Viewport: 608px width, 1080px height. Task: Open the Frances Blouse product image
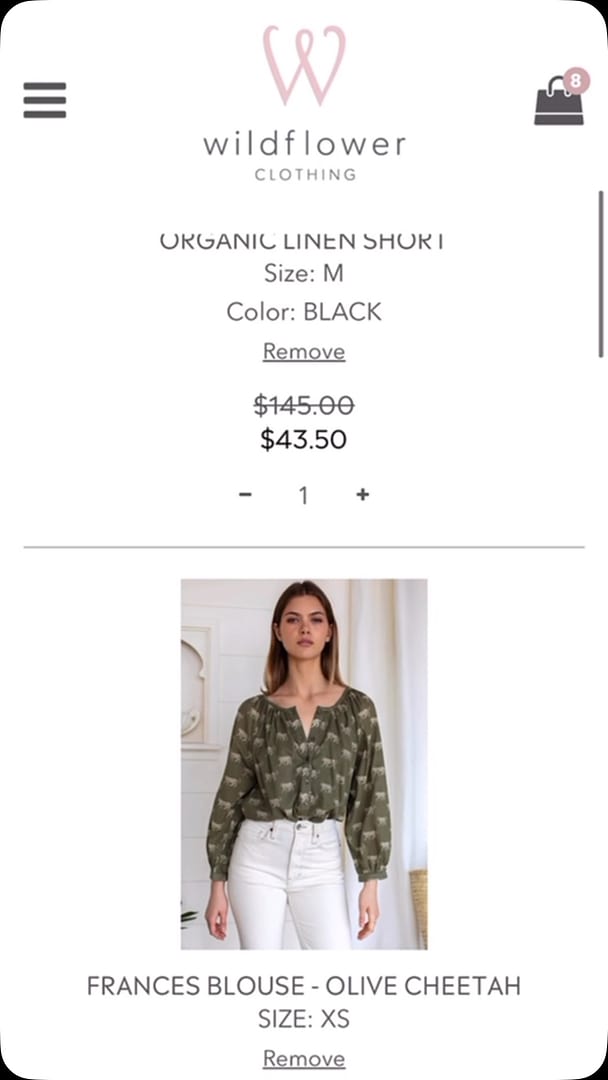(x=304, y=763)
